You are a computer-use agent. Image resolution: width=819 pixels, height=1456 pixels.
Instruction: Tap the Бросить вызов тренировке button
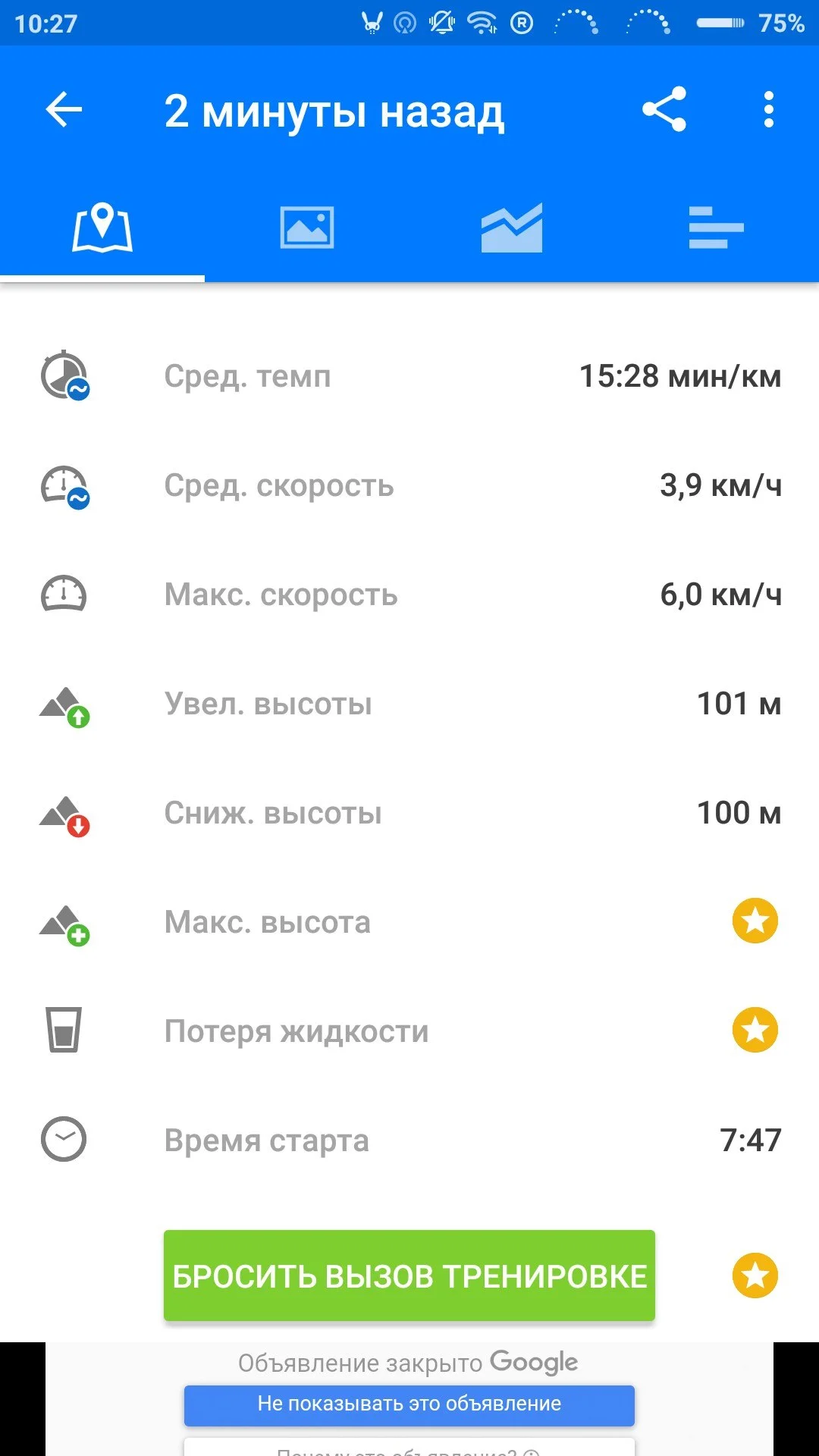409,1276
